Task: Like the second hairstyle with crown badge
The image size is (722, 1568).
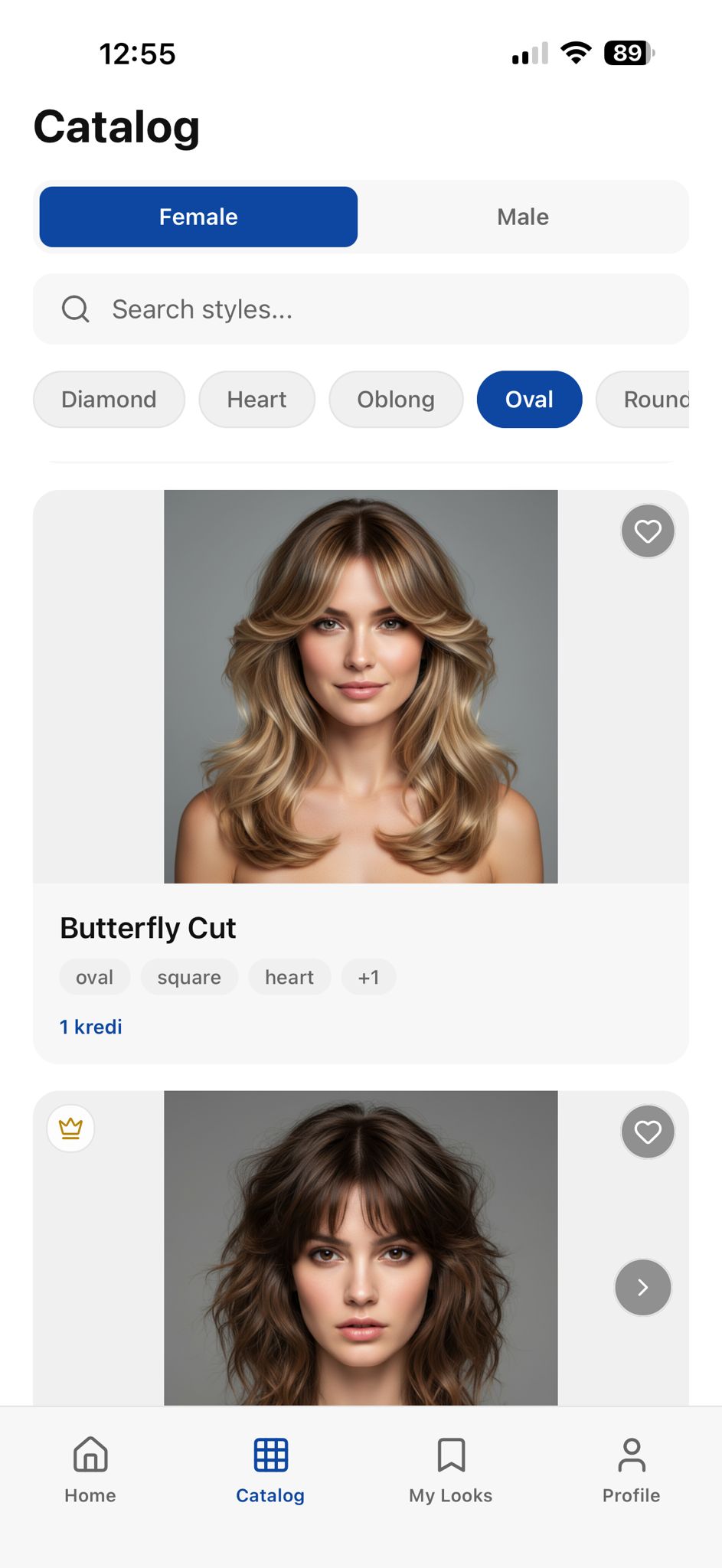Action: [648, 1132]
